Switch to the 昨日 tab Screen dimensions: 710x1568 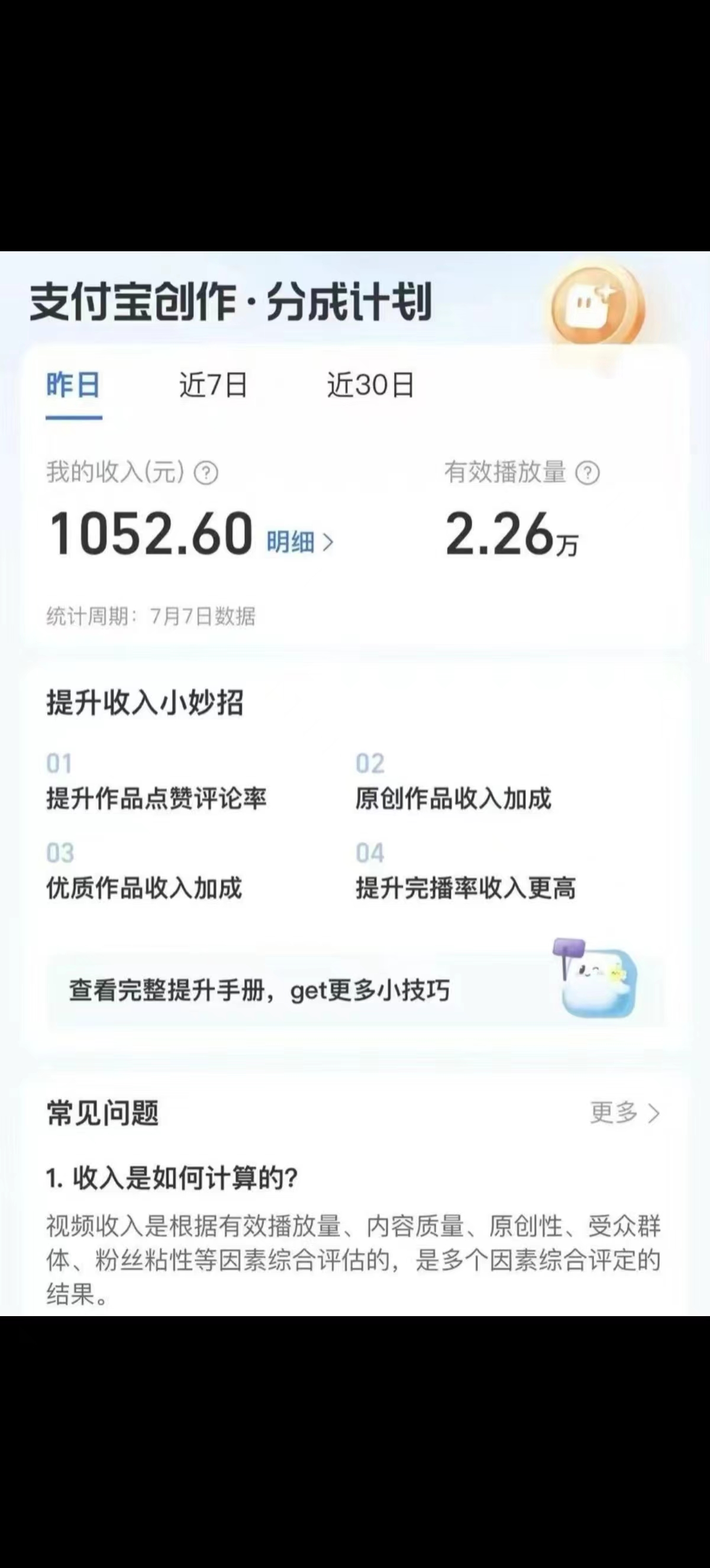pos(73,386)
